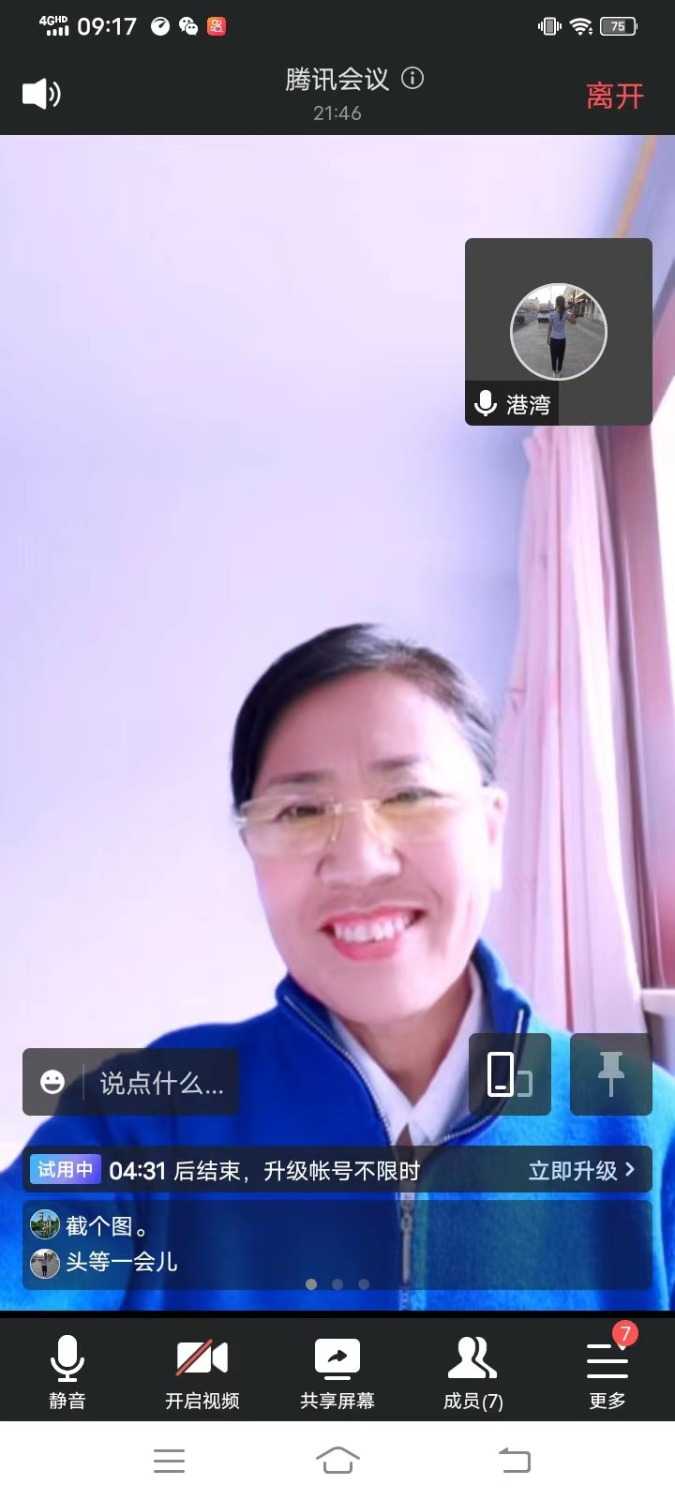Image resolution: width=675 pixels, height=1500 pixels.
Task: Go back using system navigation
Action: tap(514, 1461)
